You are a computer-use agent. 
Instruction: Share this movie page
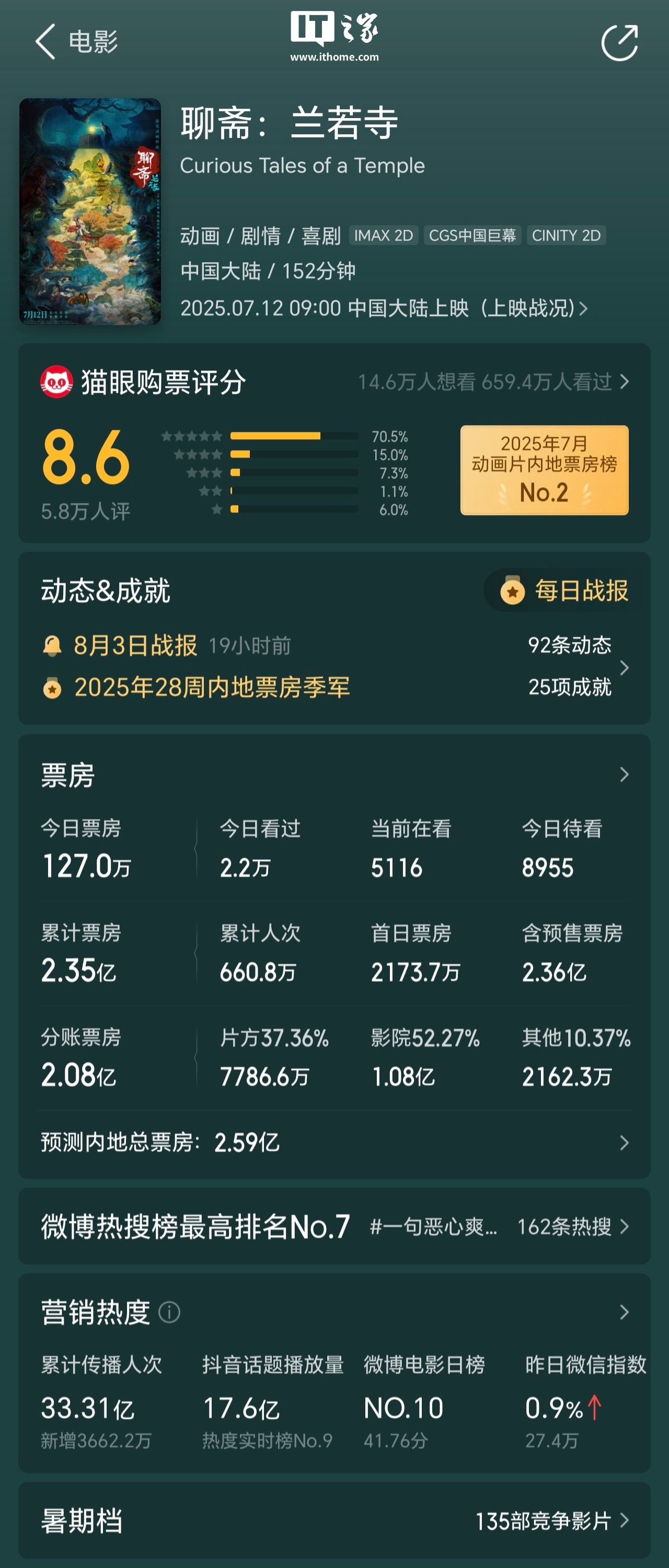click(619, 43)
